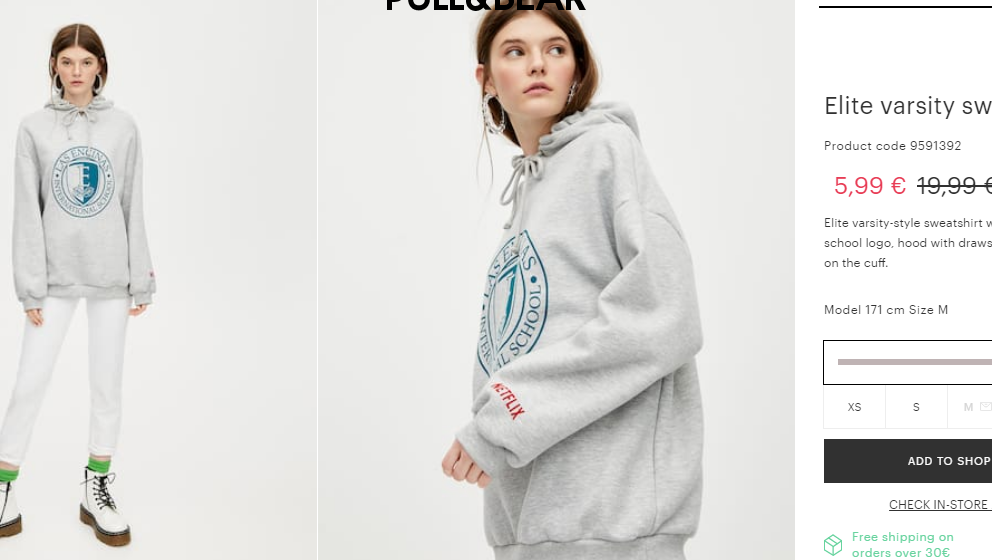Select size XS
Image resolution: width=992 pixels, height=560 pixels.
coord(854,408)
